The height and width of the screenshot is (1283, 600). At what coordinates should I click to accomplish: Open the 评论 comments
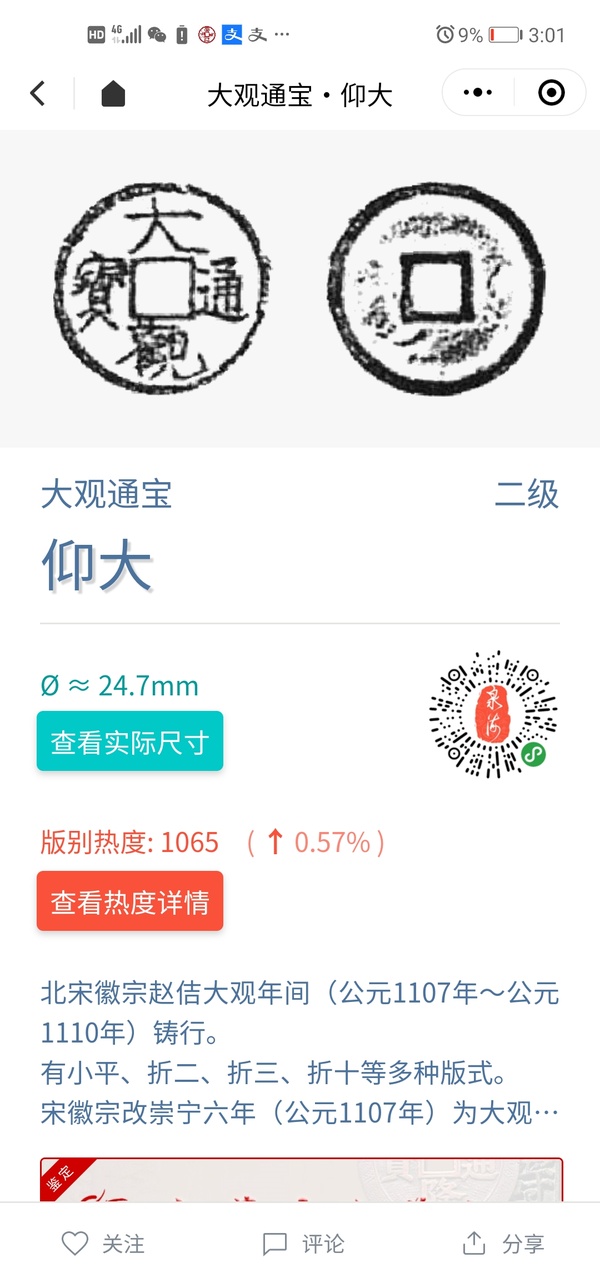pos(303,1243)
